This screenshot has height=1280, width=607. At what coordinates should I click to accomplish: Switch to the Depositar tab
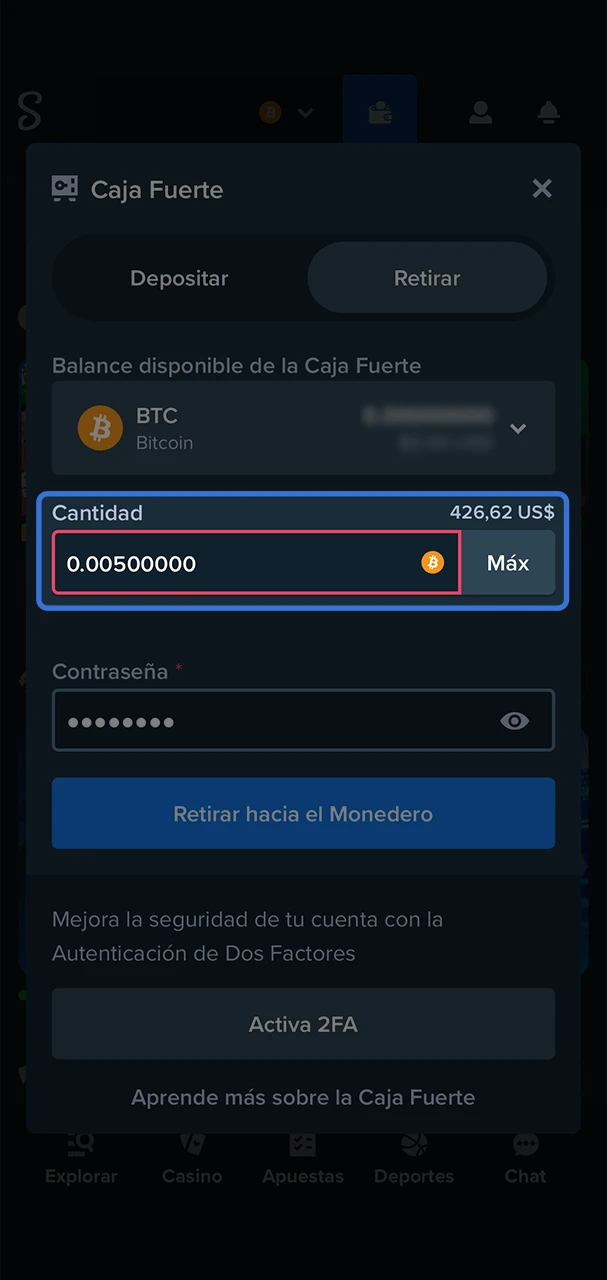click(x=180, y=278)
